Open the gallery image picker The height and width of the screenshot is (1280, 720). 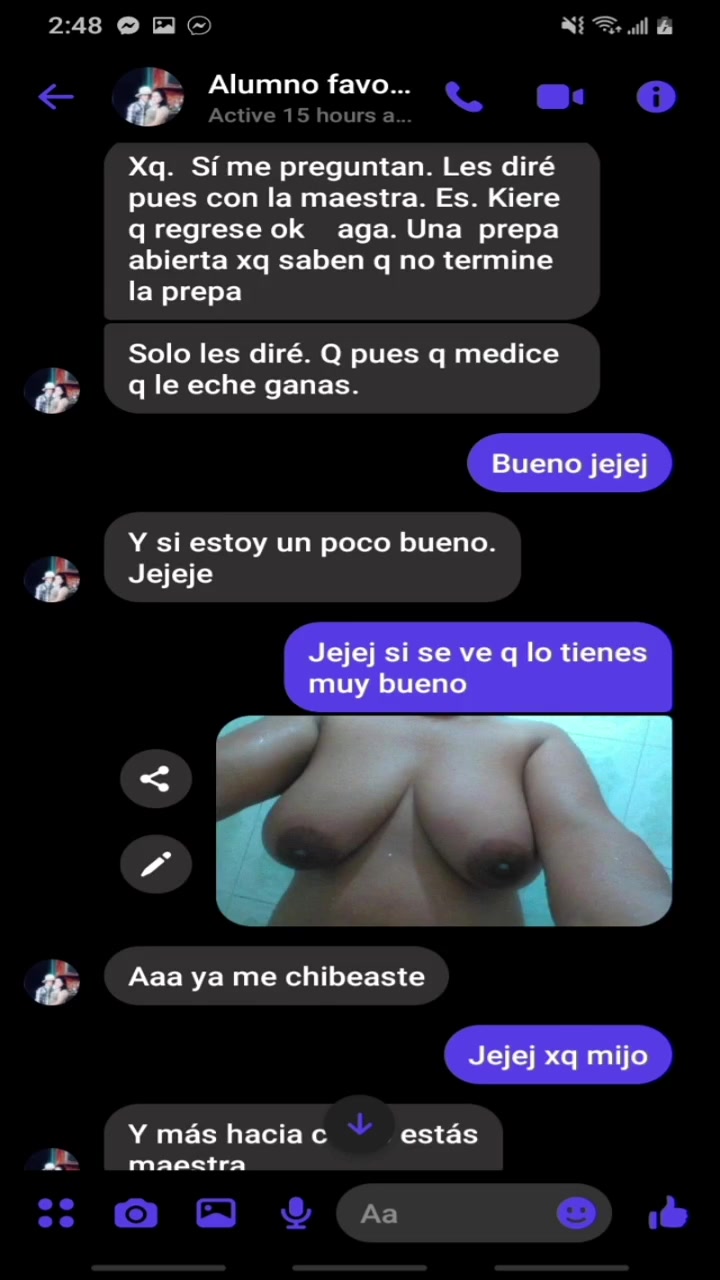216,1213
